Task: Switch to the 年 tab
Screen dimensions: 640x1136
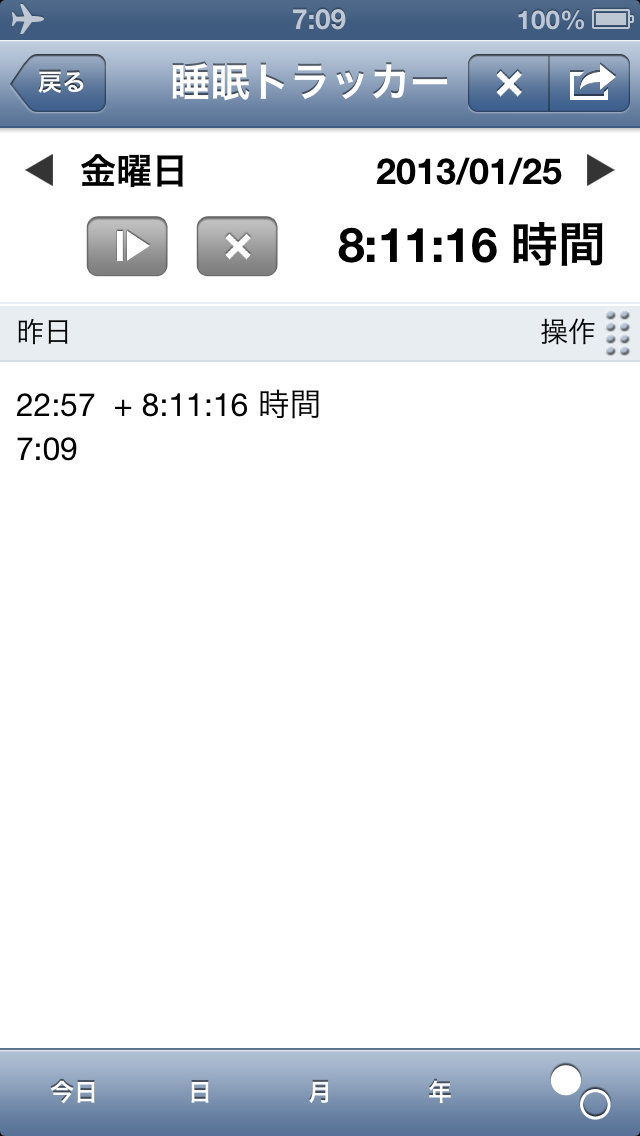Action: [x=439, y=1092]
